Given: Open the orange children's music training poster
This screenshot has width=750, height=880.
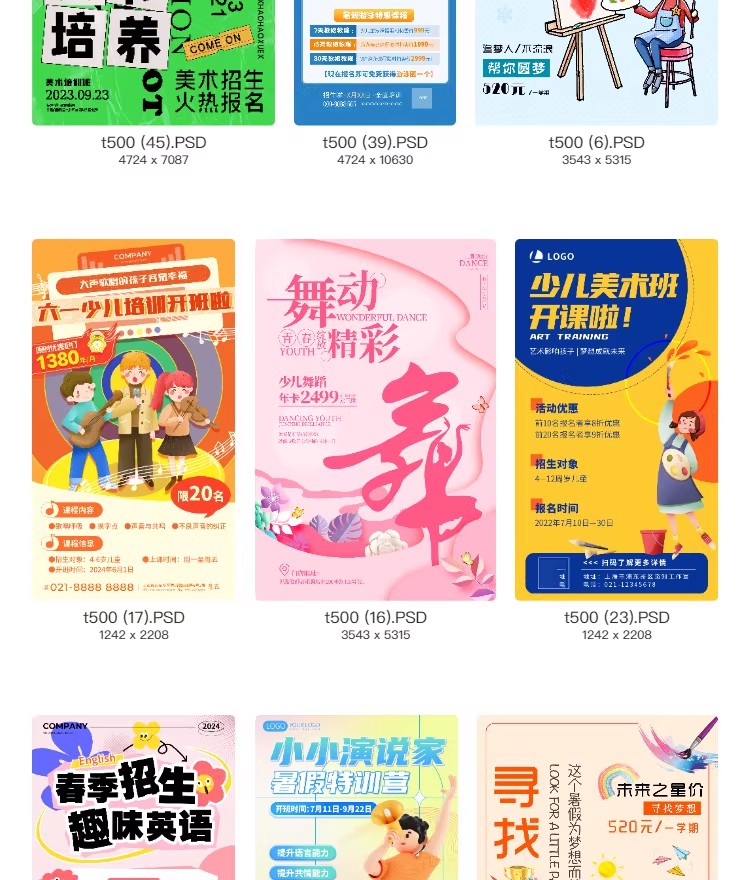Looking at the screenshot, I should tap(133, 418).
